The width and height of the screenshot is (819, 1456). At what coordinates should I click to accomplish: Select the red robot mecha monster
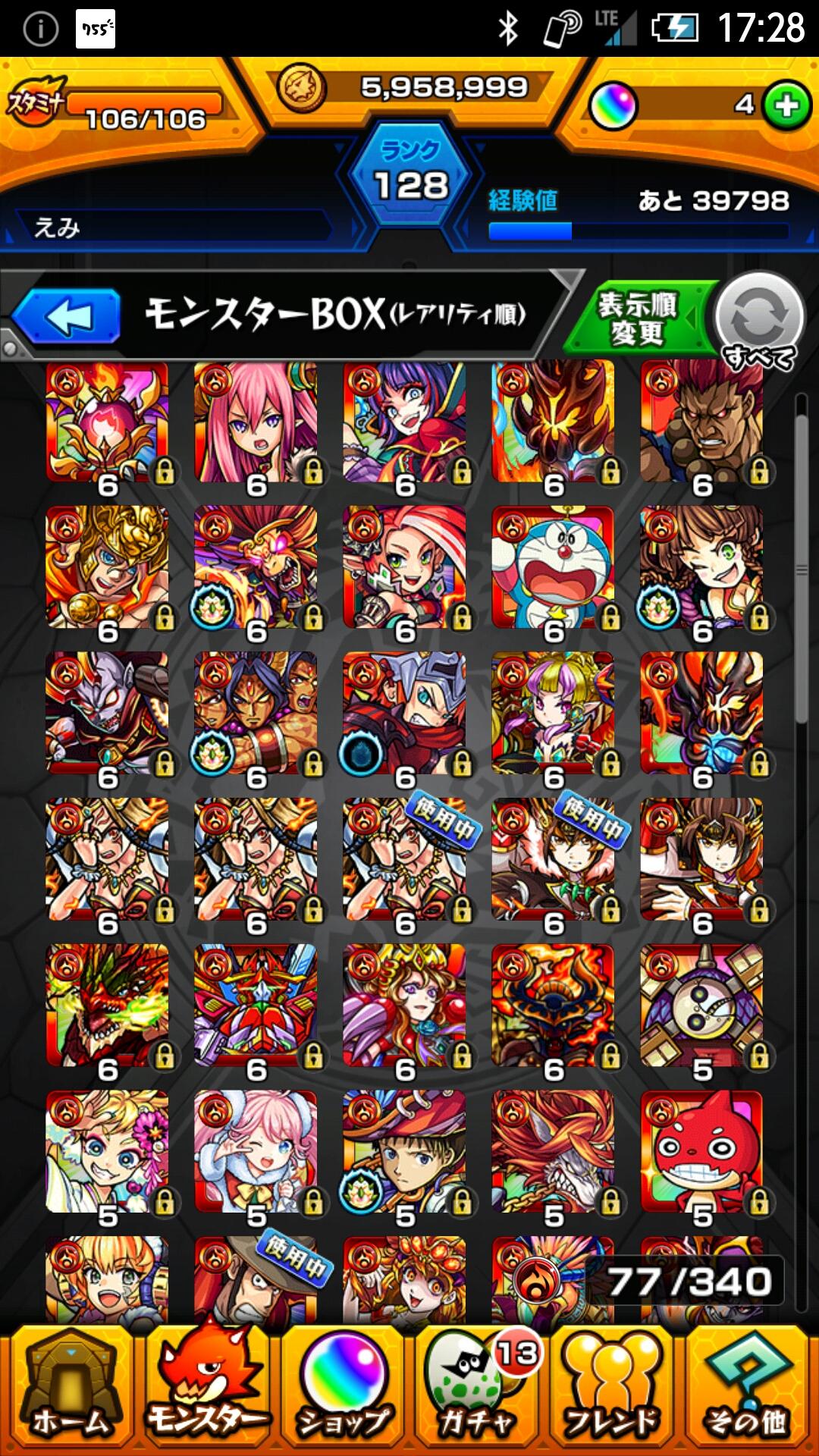pyautogui.click(x=256, y=1006)
